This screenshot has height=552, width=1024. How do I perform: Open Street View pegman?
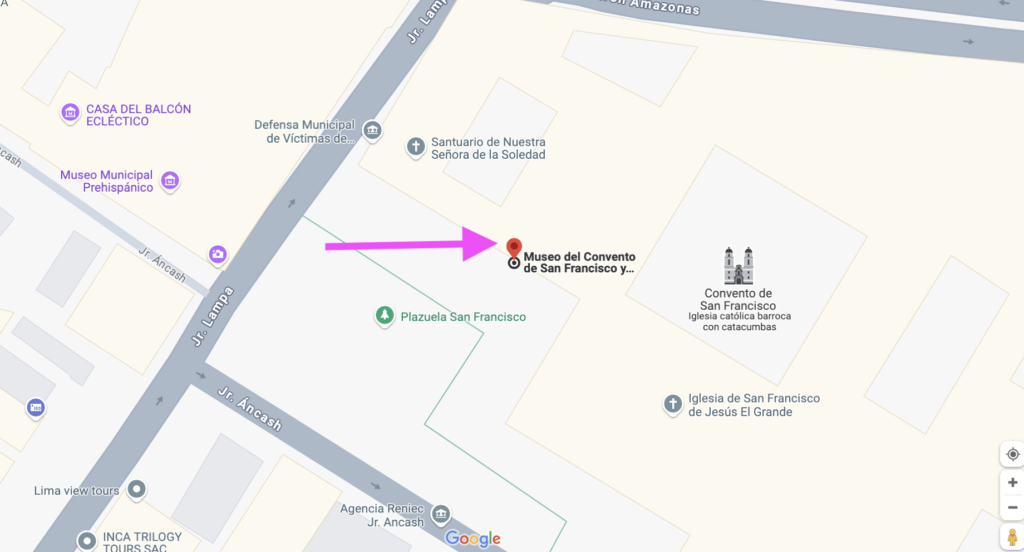[1012, 537]
